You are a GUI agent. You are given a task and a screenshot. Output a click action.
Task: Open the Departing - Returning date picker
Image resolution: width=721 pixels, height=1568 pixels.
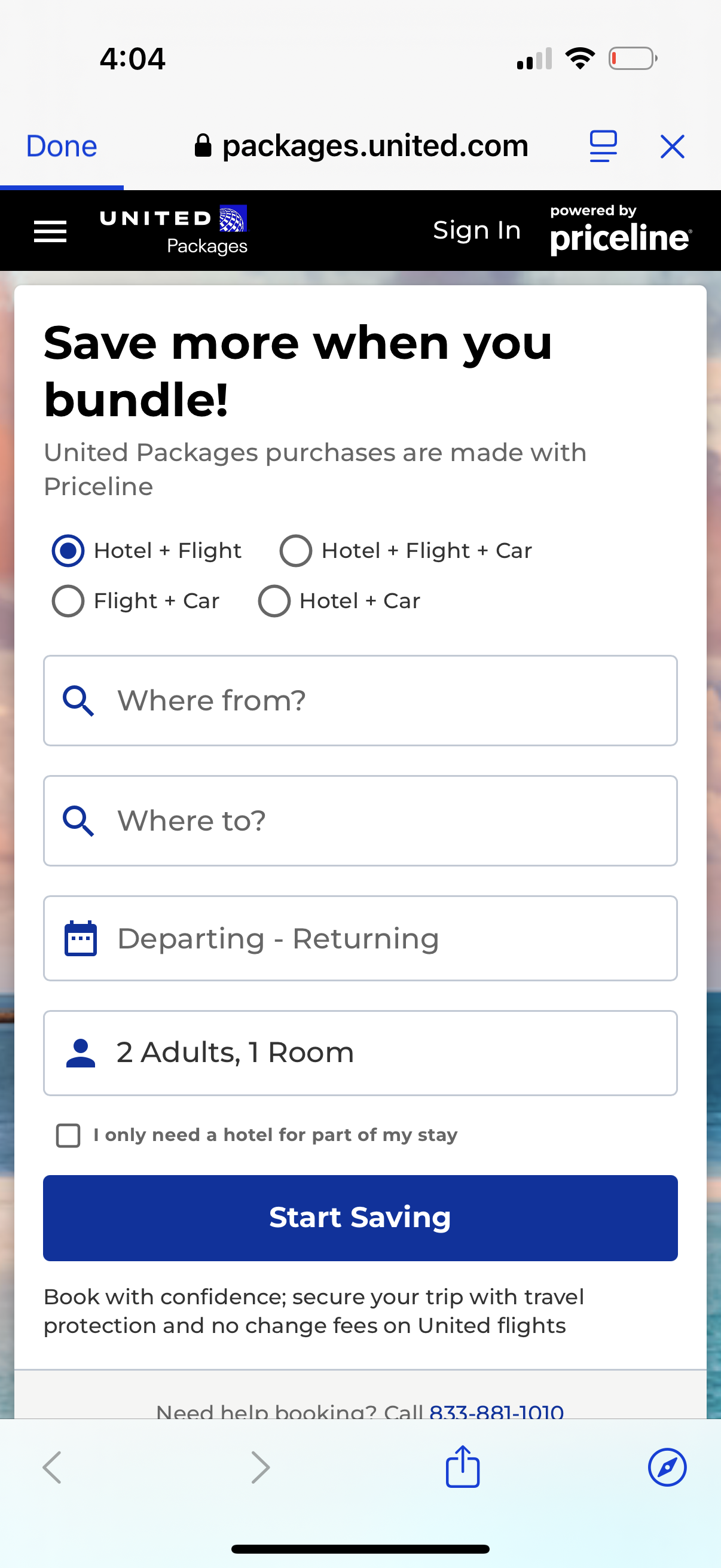[x=360, y=938]
